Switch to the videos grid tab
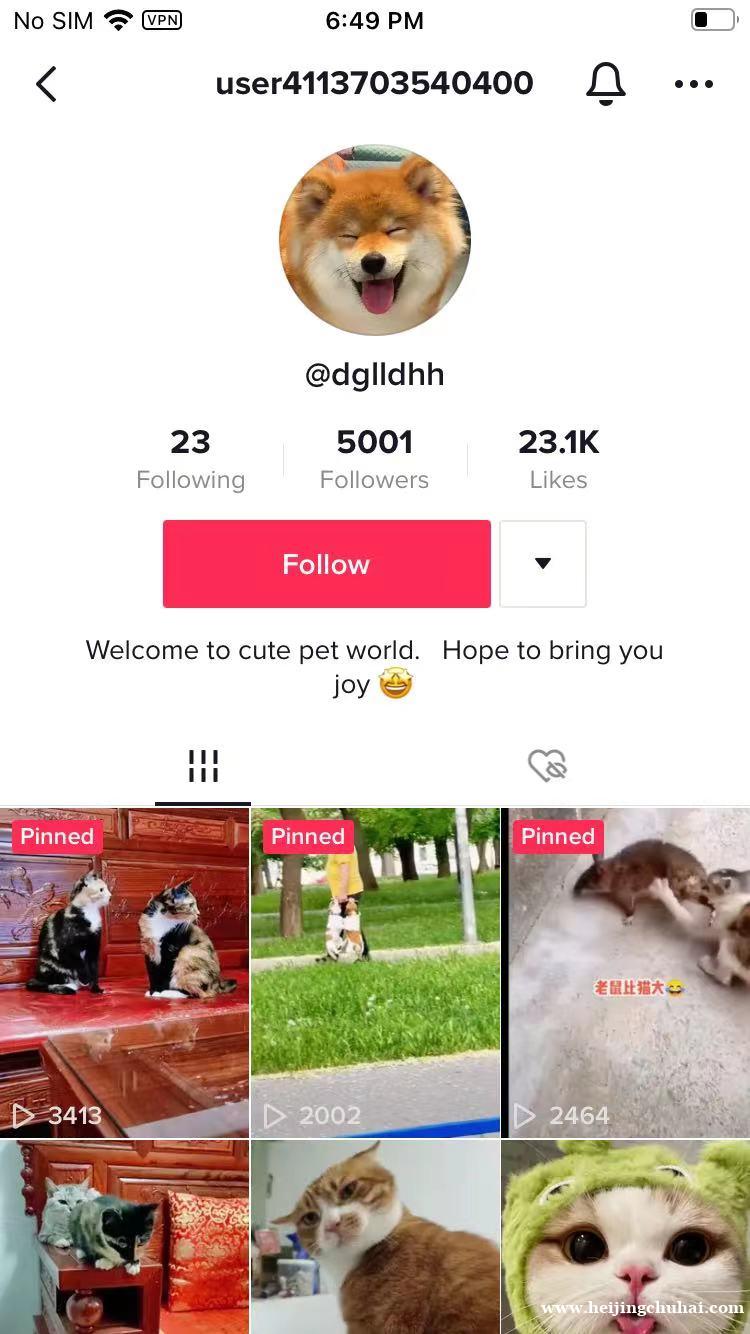The image size is (750, 1334). point(203,766)
